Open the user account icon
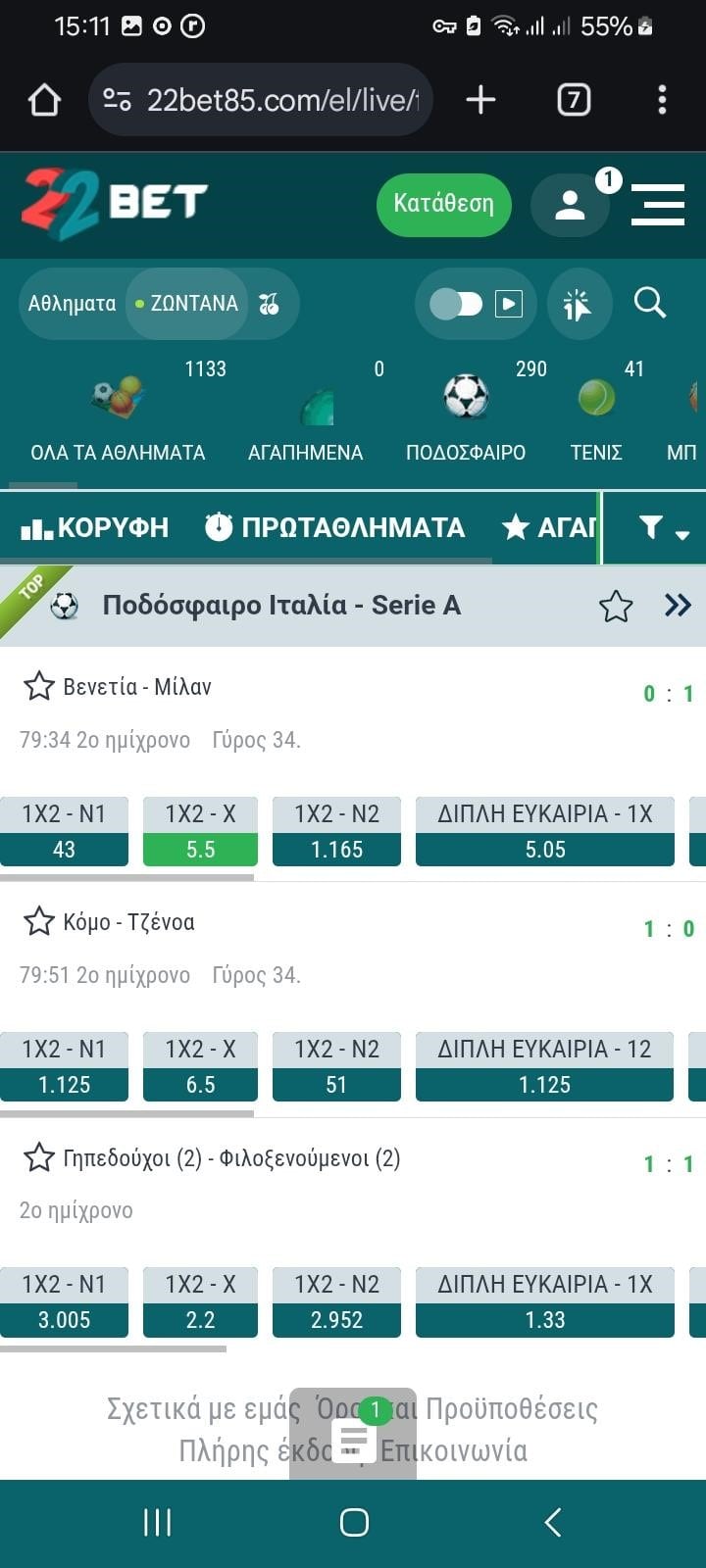 pos(570,205)
